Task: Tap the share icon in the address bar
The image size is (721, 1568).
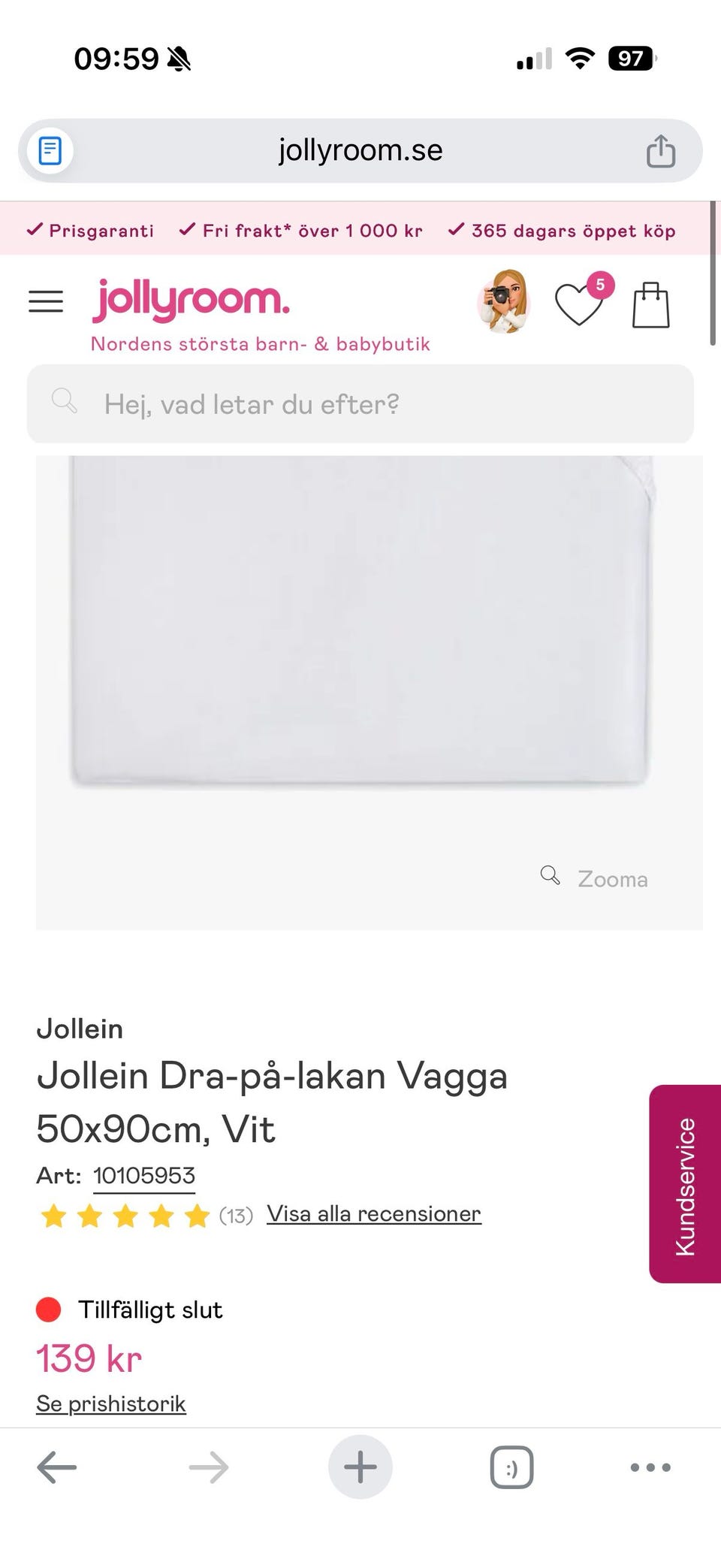Action: coord(659,150)
